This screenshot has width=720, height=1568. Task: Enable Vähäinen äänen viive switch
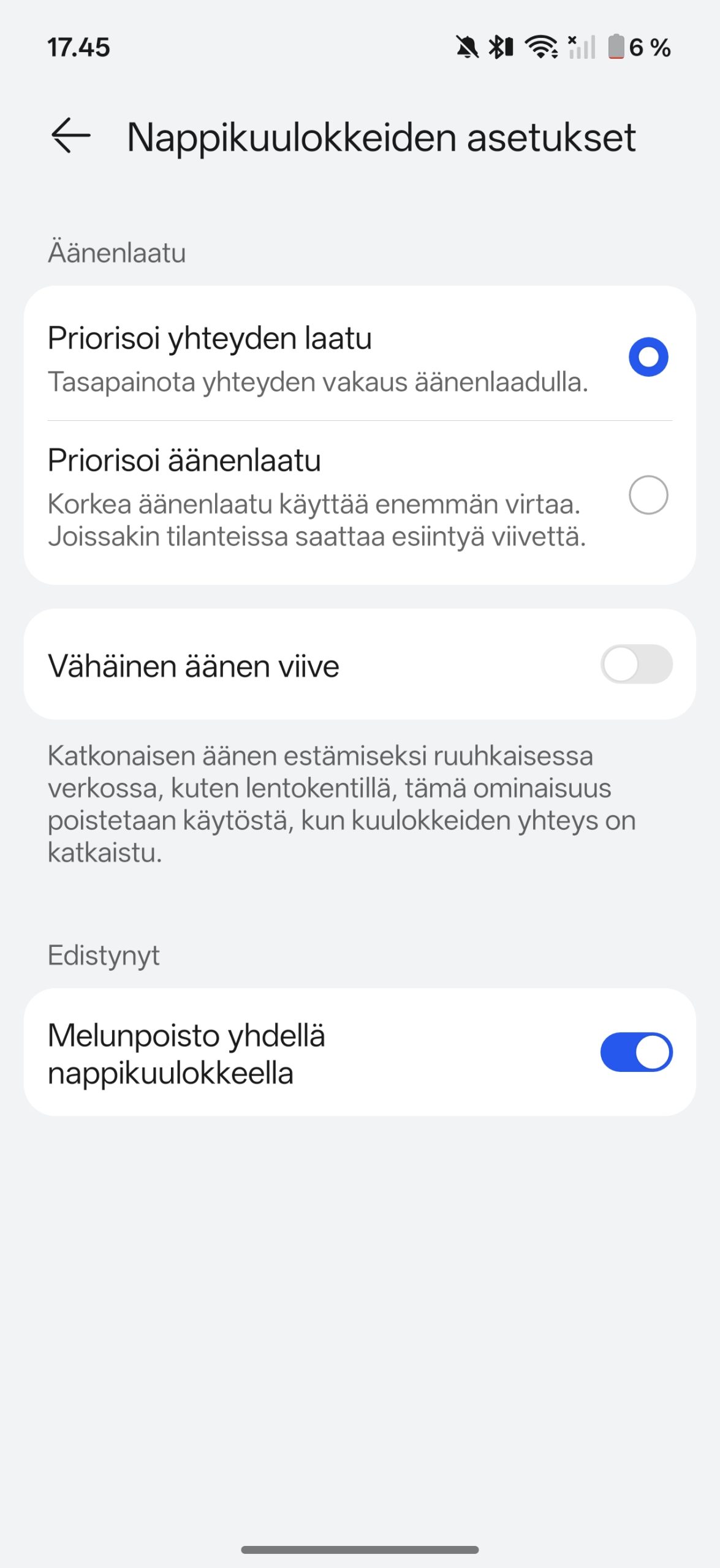(636, 665)
